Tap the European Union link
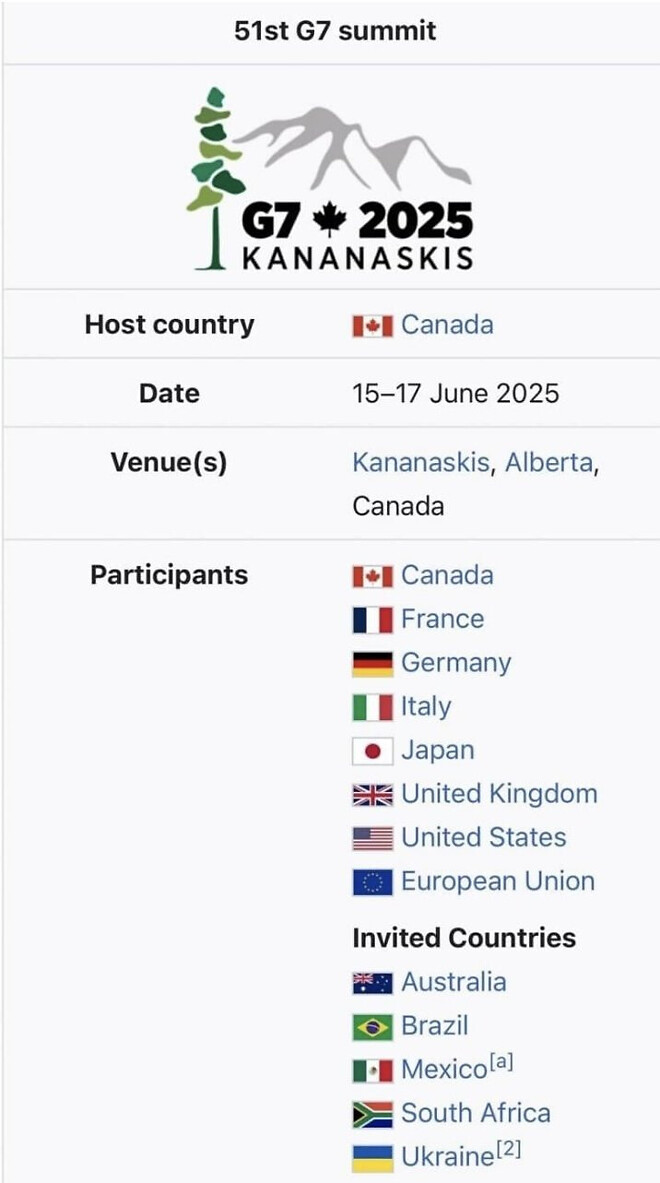The height and width of the screenshot is (1183, 660). (497, 881)
